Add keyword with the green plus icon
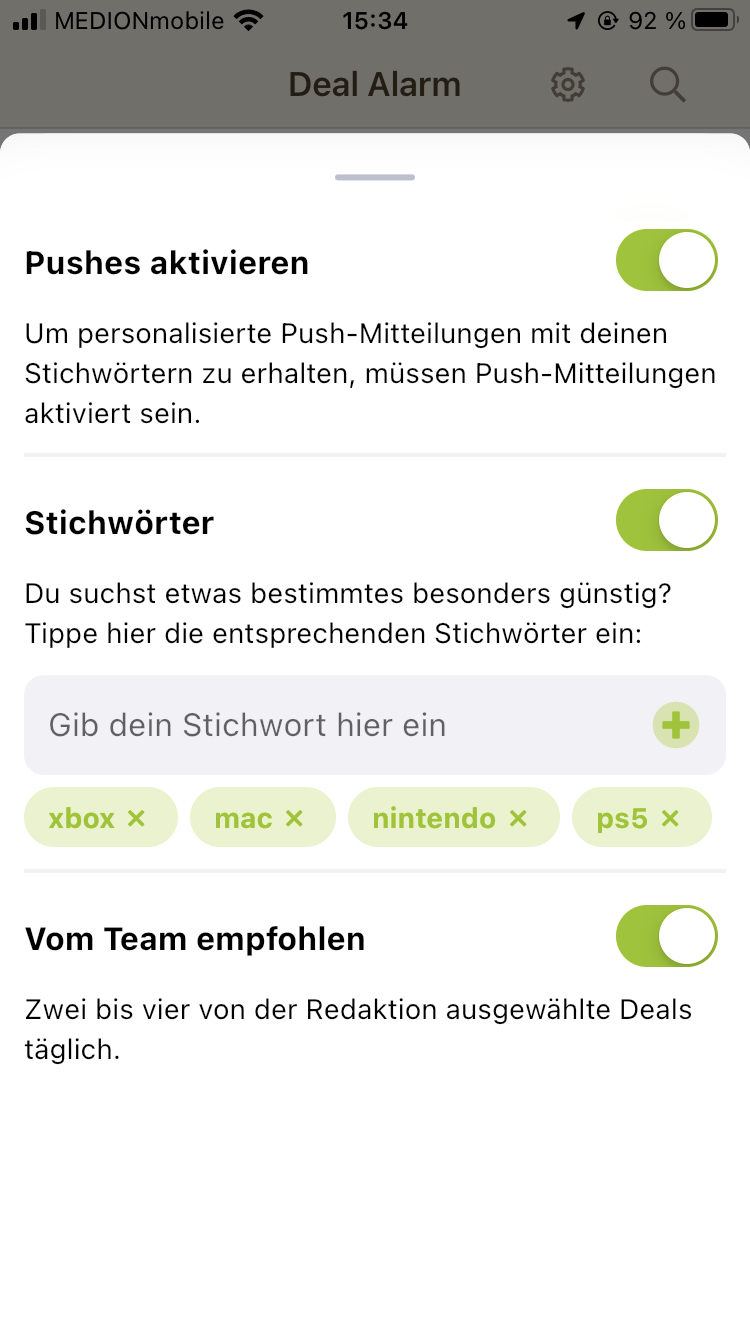This screenshot has width=750, height=1334. click(x=676, y=725)
